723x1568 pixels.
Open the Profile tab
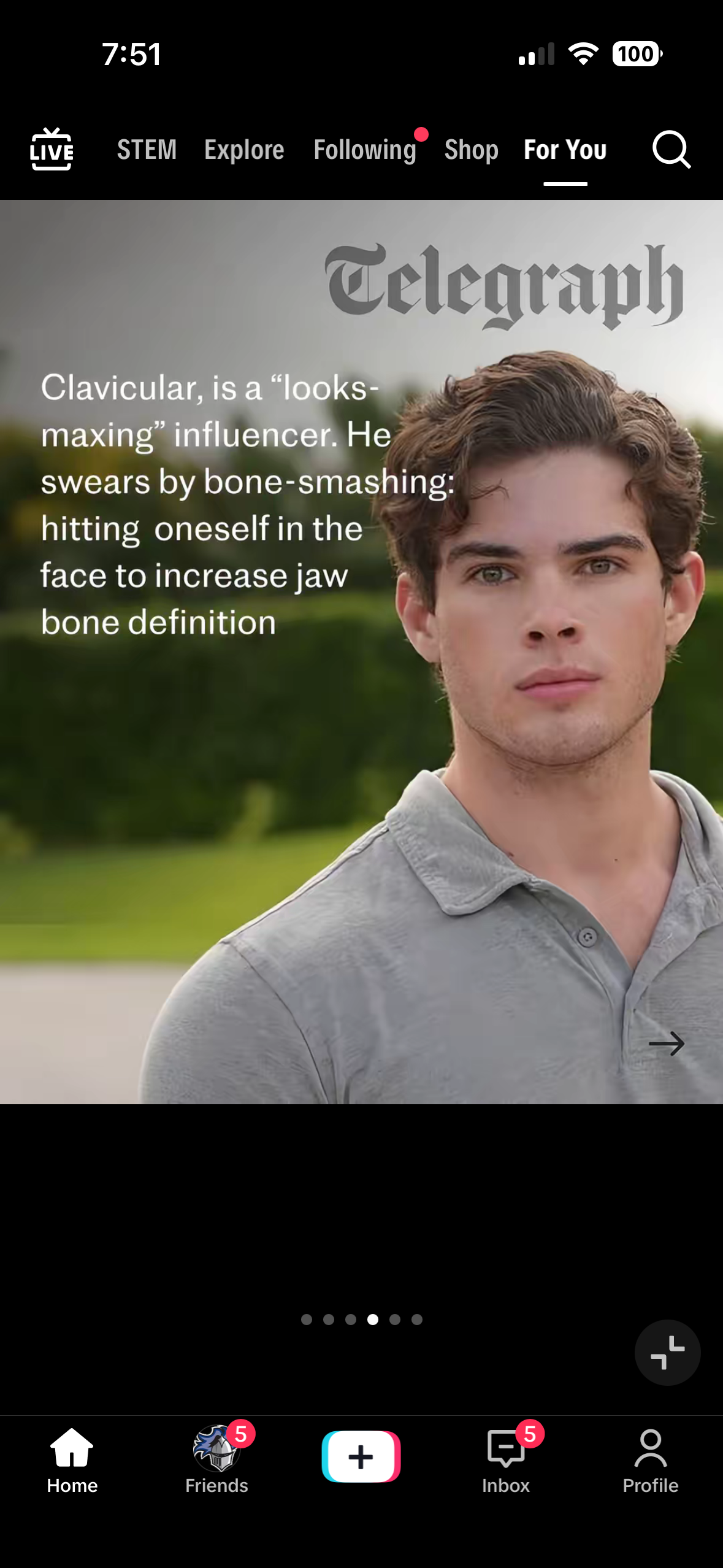(650, 1459)
